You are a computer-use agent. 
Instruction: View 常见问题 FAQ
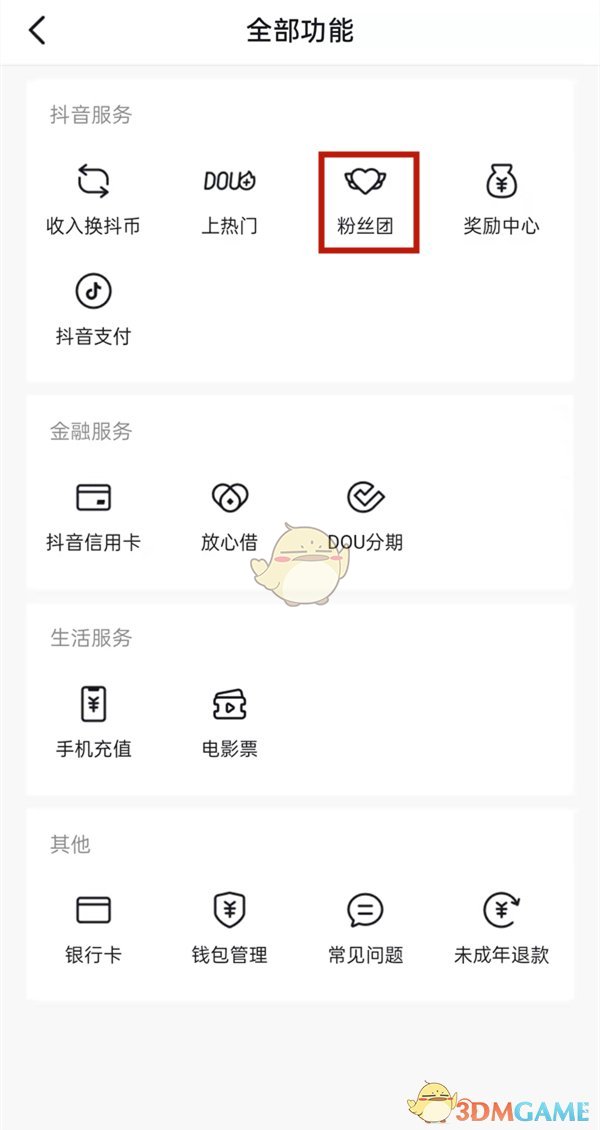(366, 928)
